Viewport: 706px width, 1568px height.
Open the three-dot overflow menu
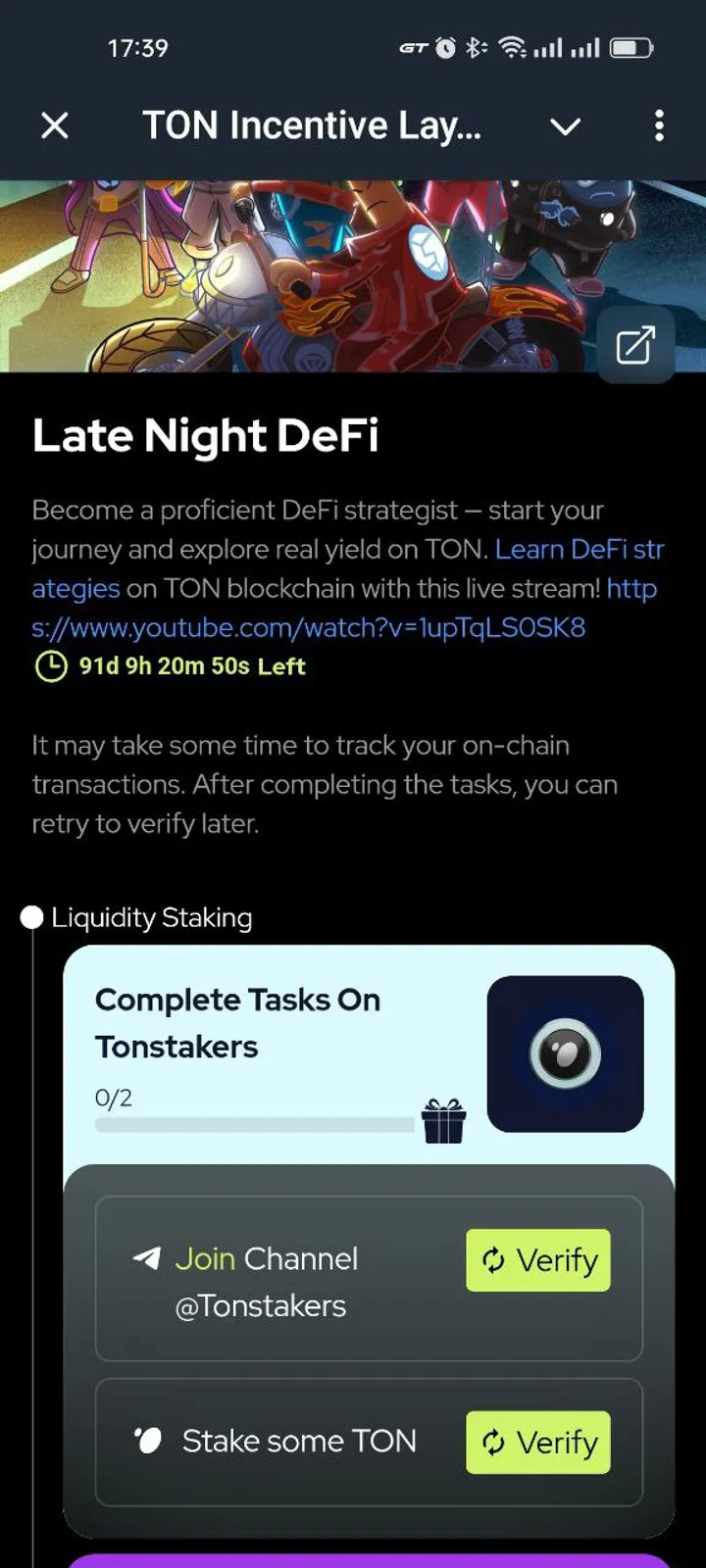659,126
